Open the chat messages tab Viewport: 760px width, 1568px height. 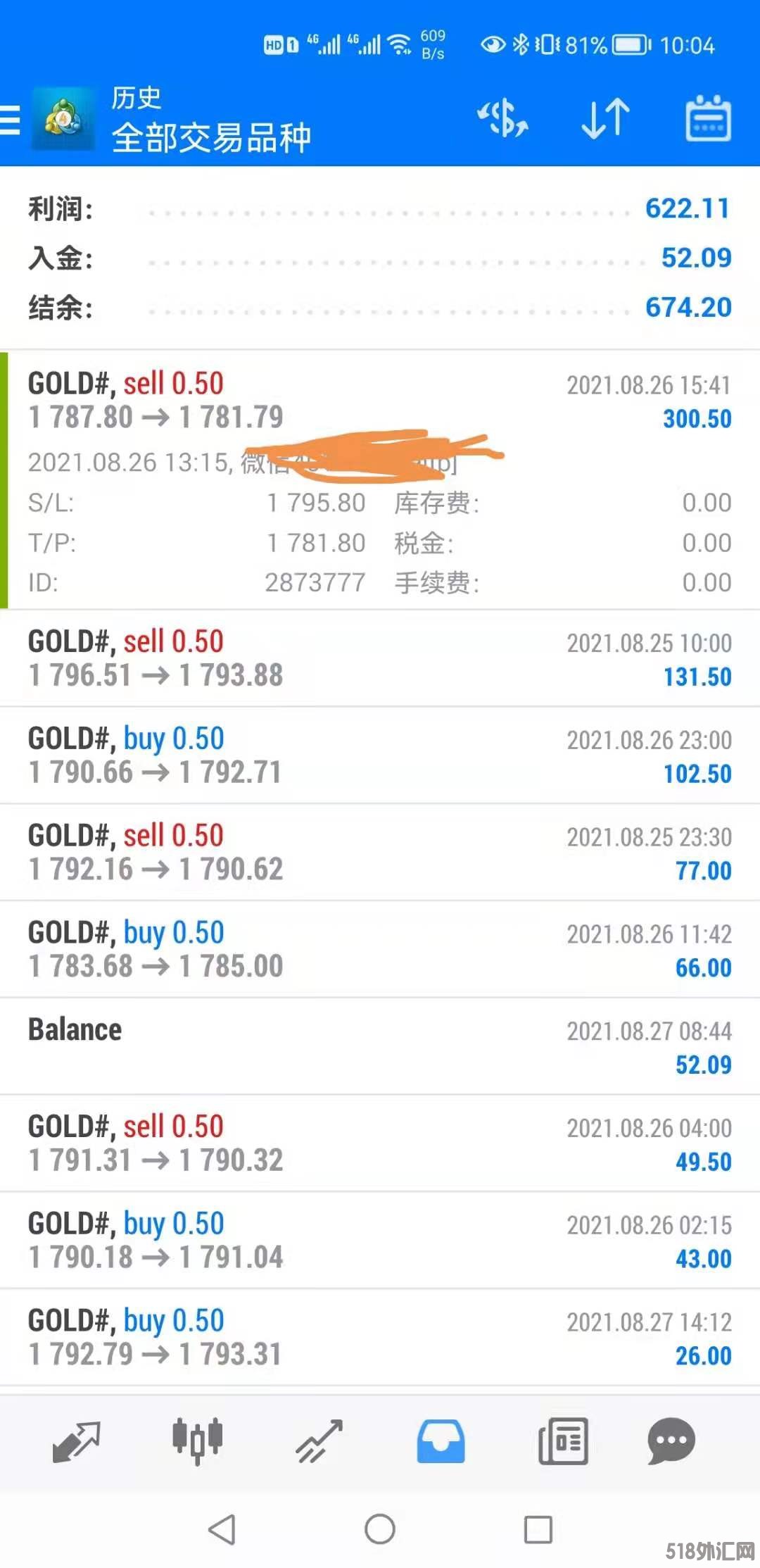(x=671, y=1441)
